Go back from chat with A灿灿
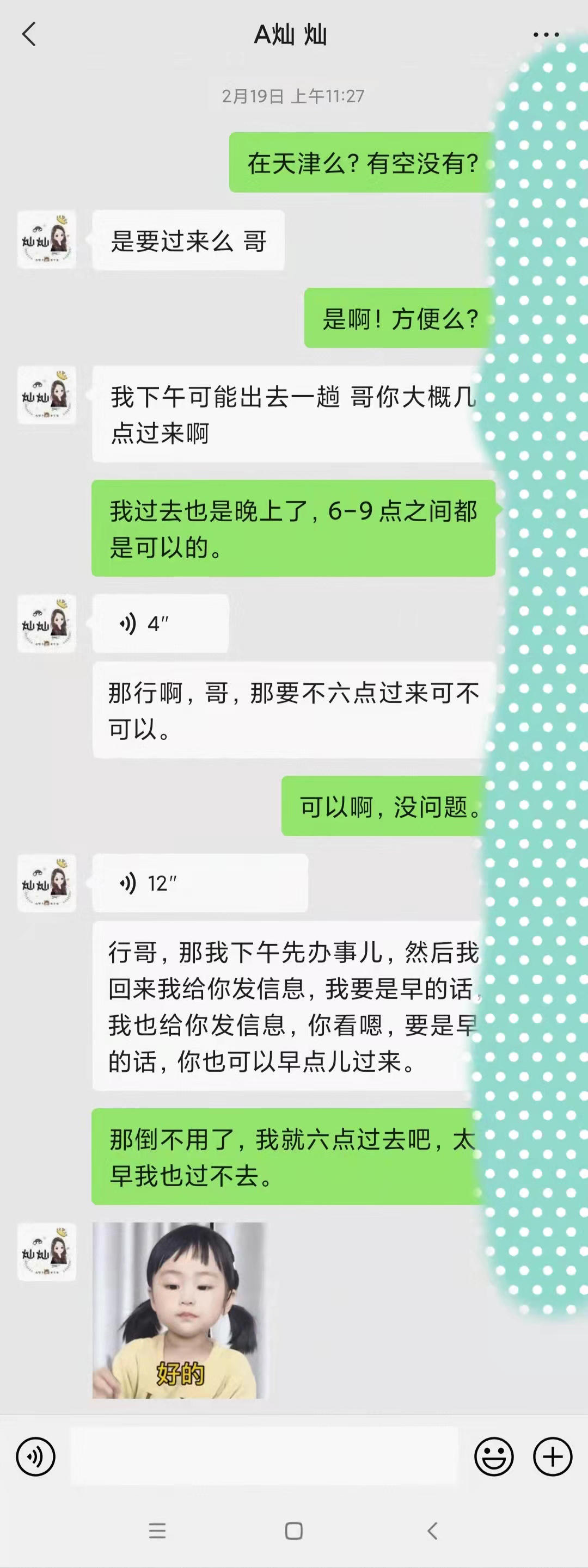 click(x=29, y=34)
